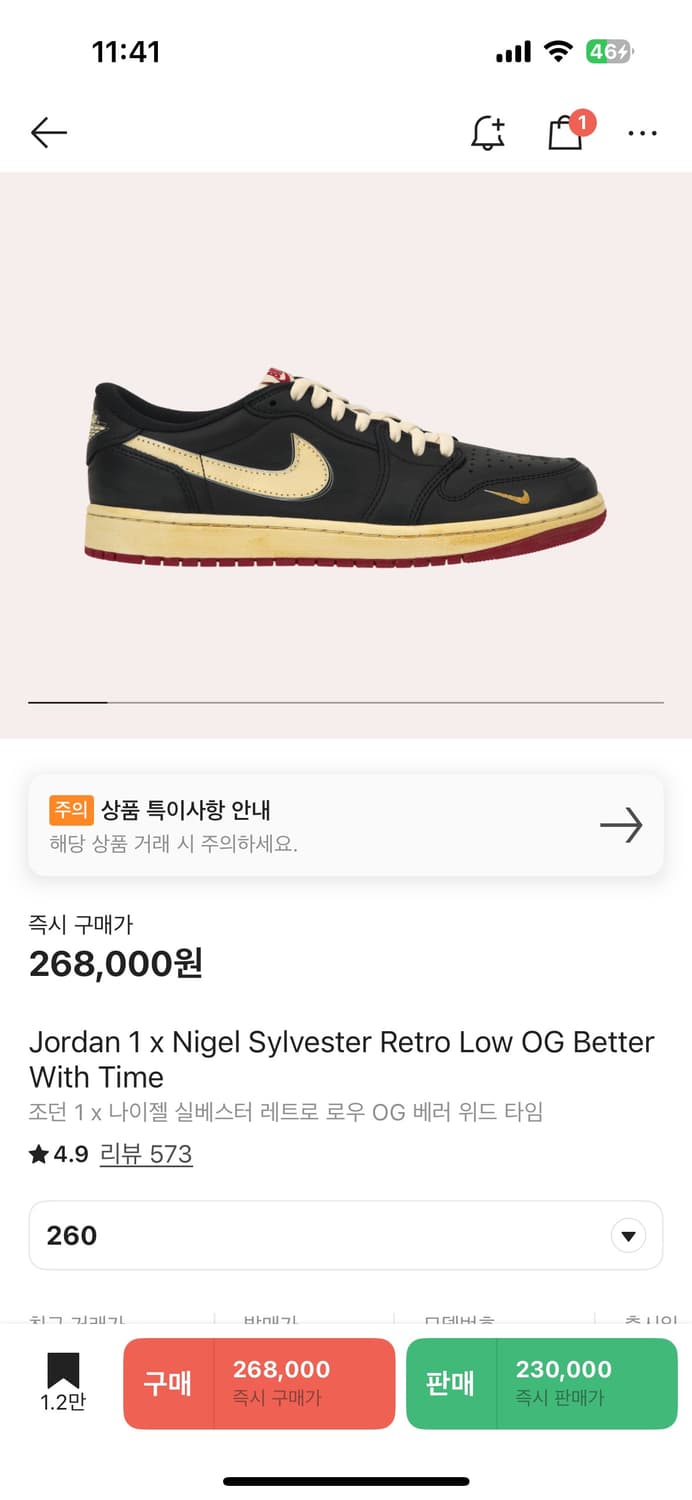The width and height of the screenshot is (692, 1500).
Task: Set a price alert with the bell icon
Action: 488,132
